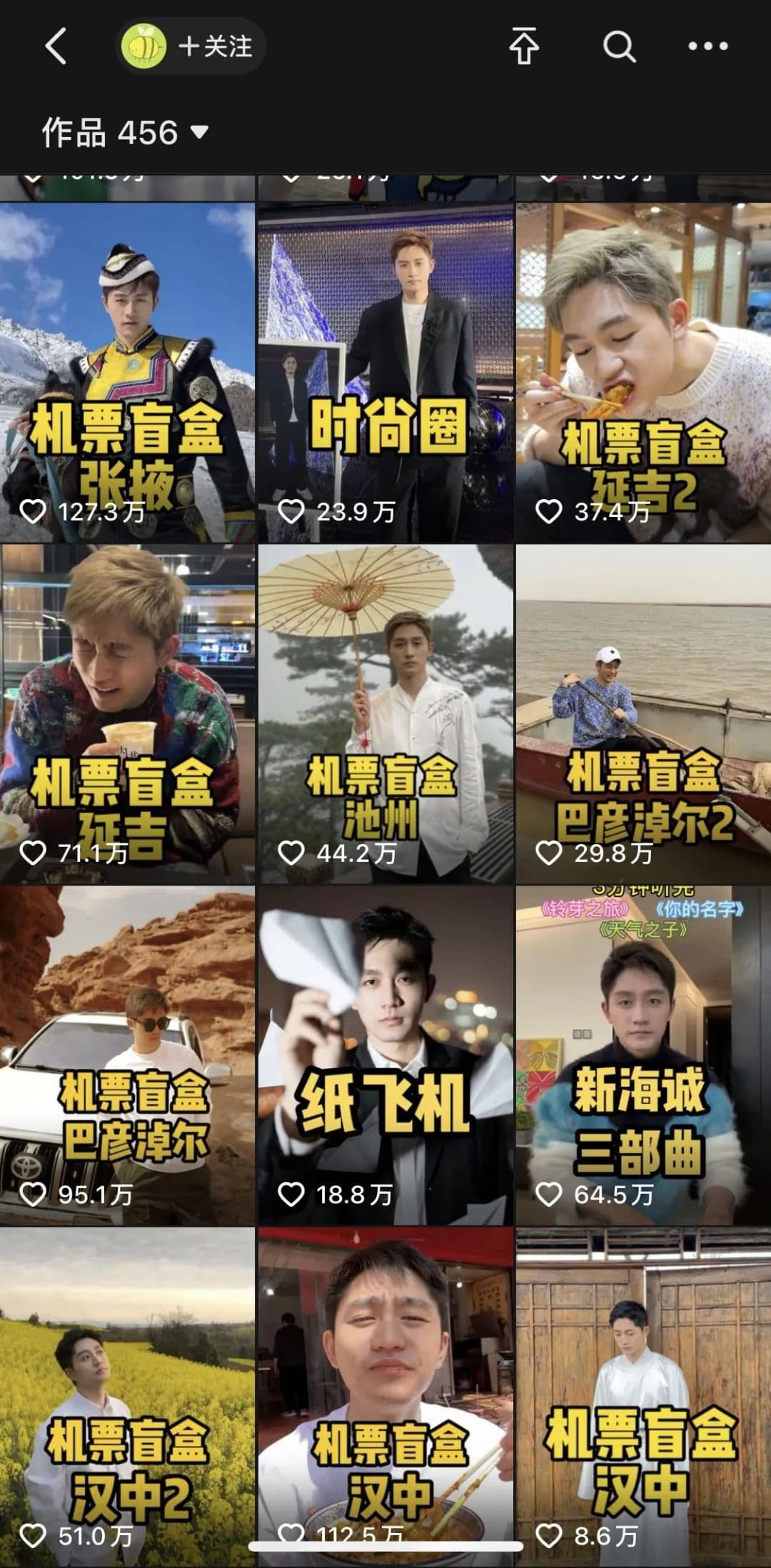Play the 机票盲盒 延吉2 video
This screenshot has width=771, height=1568.
[643, 371]
